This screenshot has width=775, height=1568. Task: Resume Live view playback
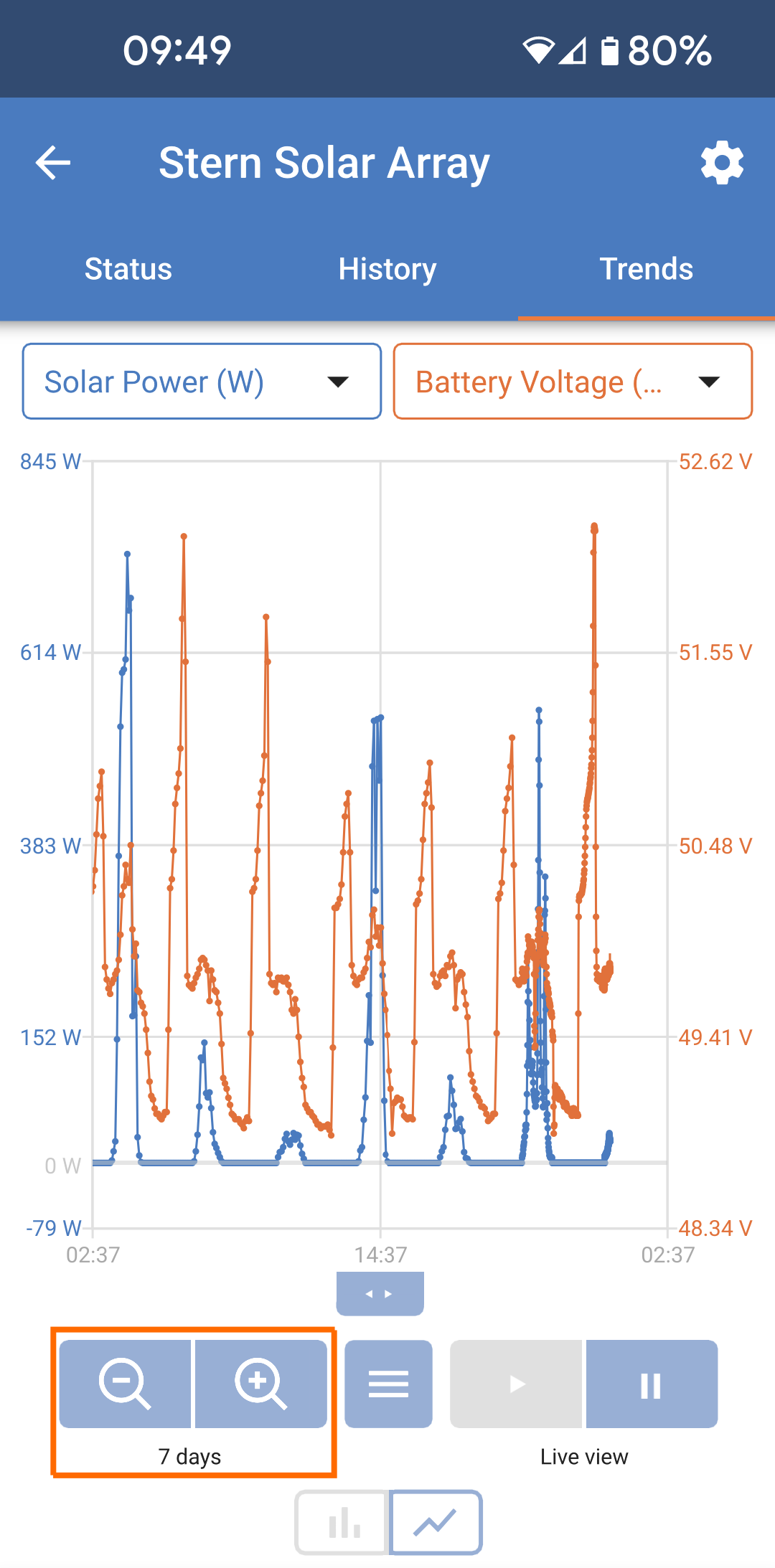point(515,1384)
